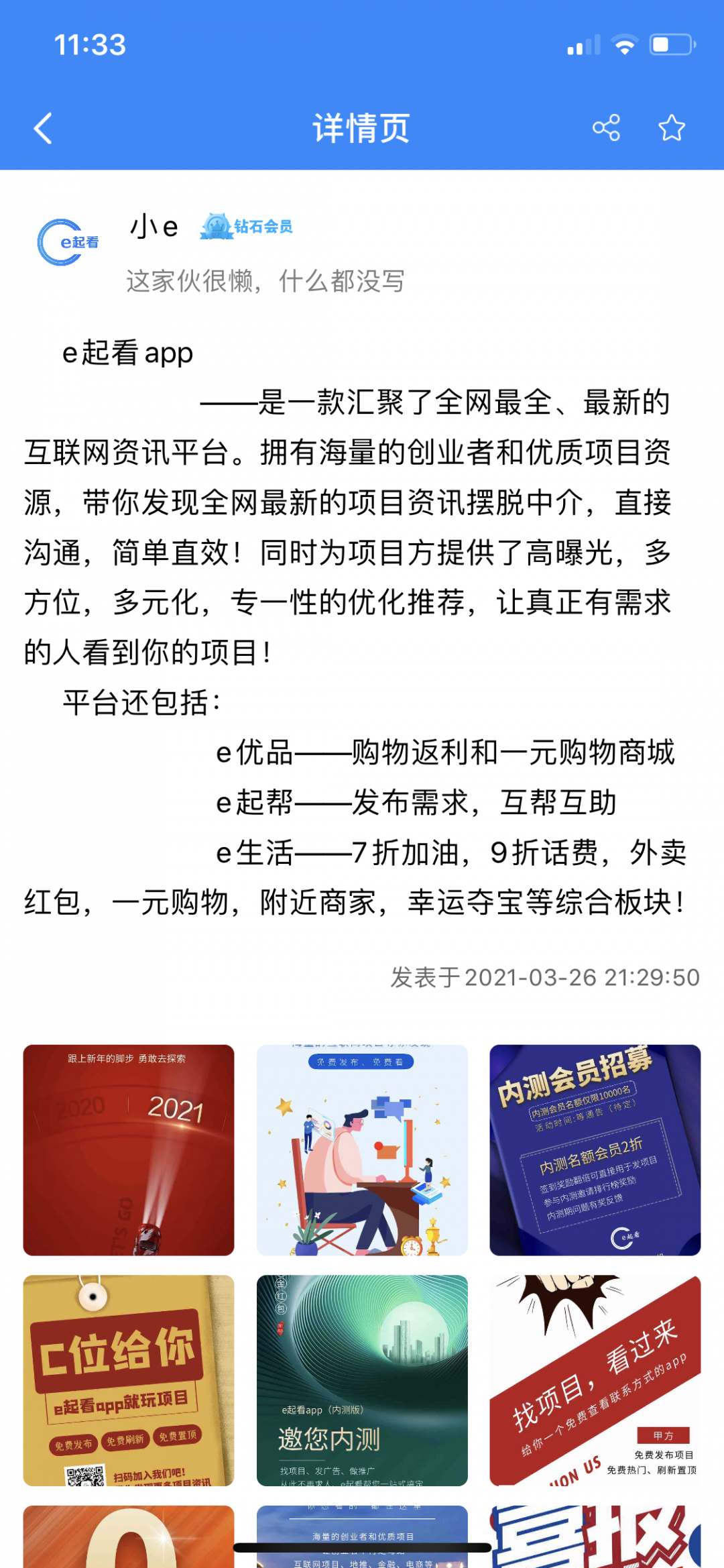
Task: Open 小e's profile avatar
Action: tap(68, 242)
